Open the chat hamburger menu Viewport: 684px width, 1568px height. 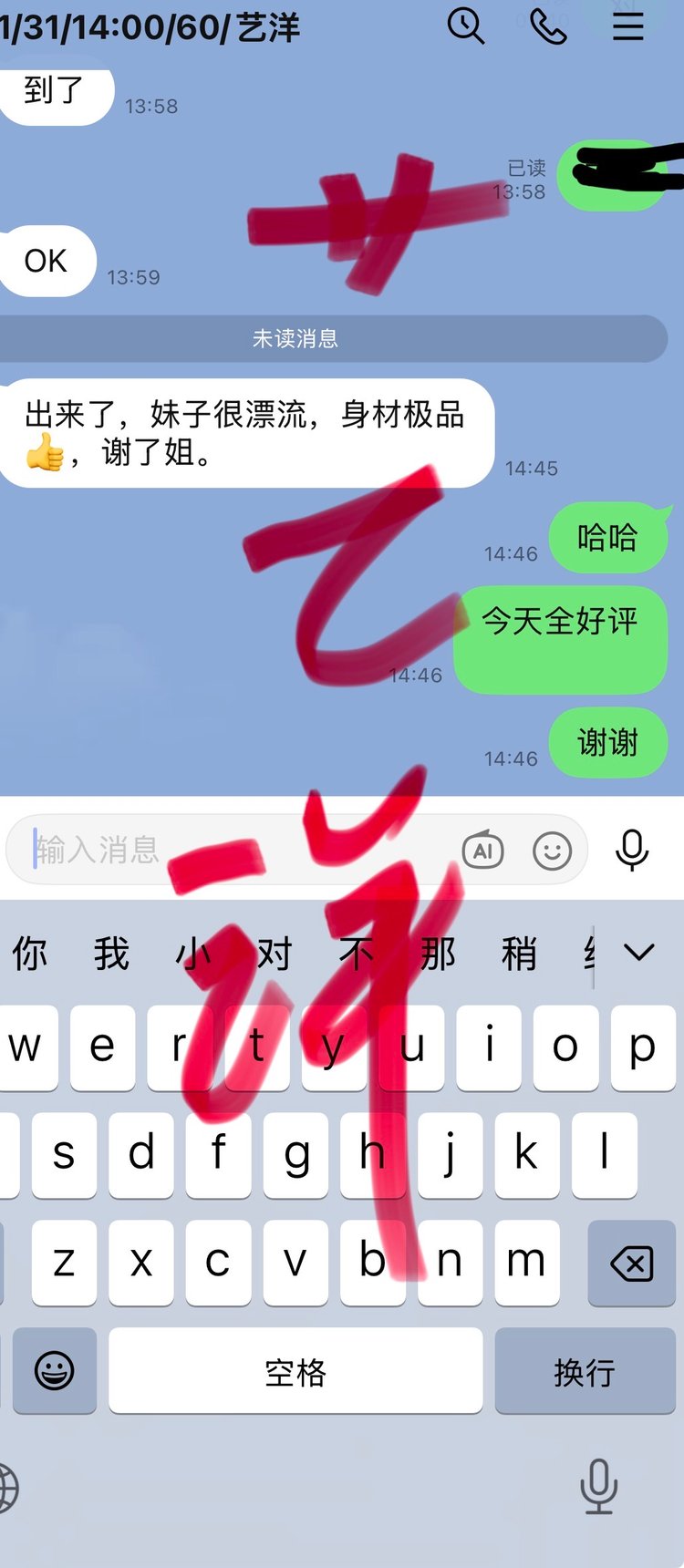point(627,26)
